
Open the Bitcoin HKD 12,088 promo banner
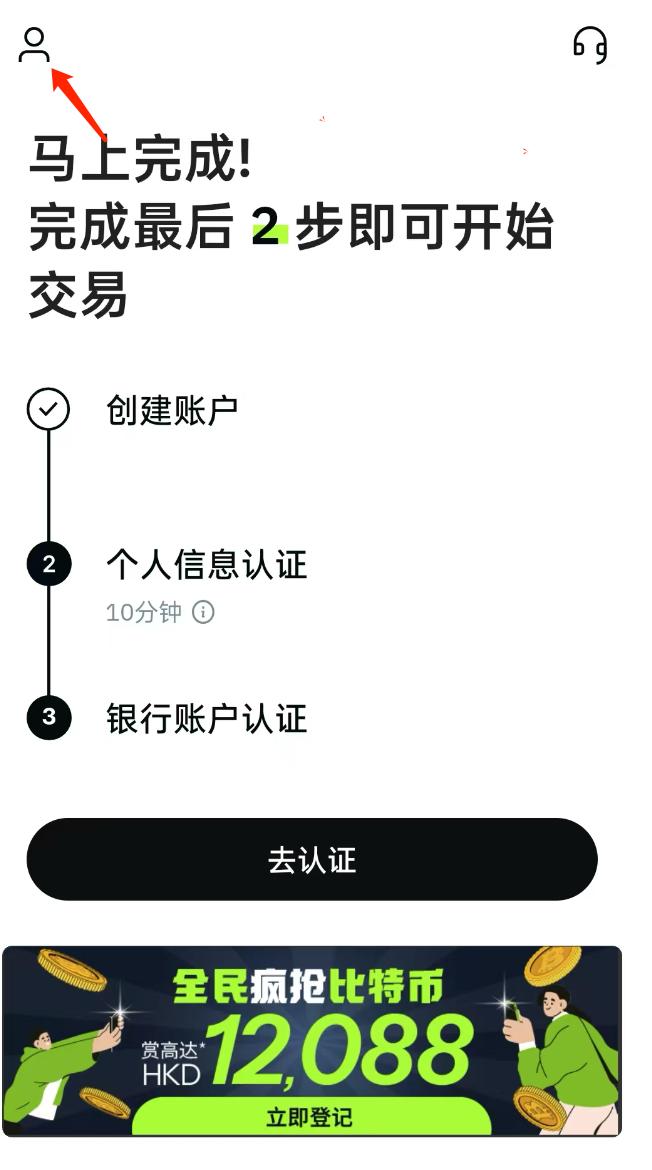(x=312, y=1040)
